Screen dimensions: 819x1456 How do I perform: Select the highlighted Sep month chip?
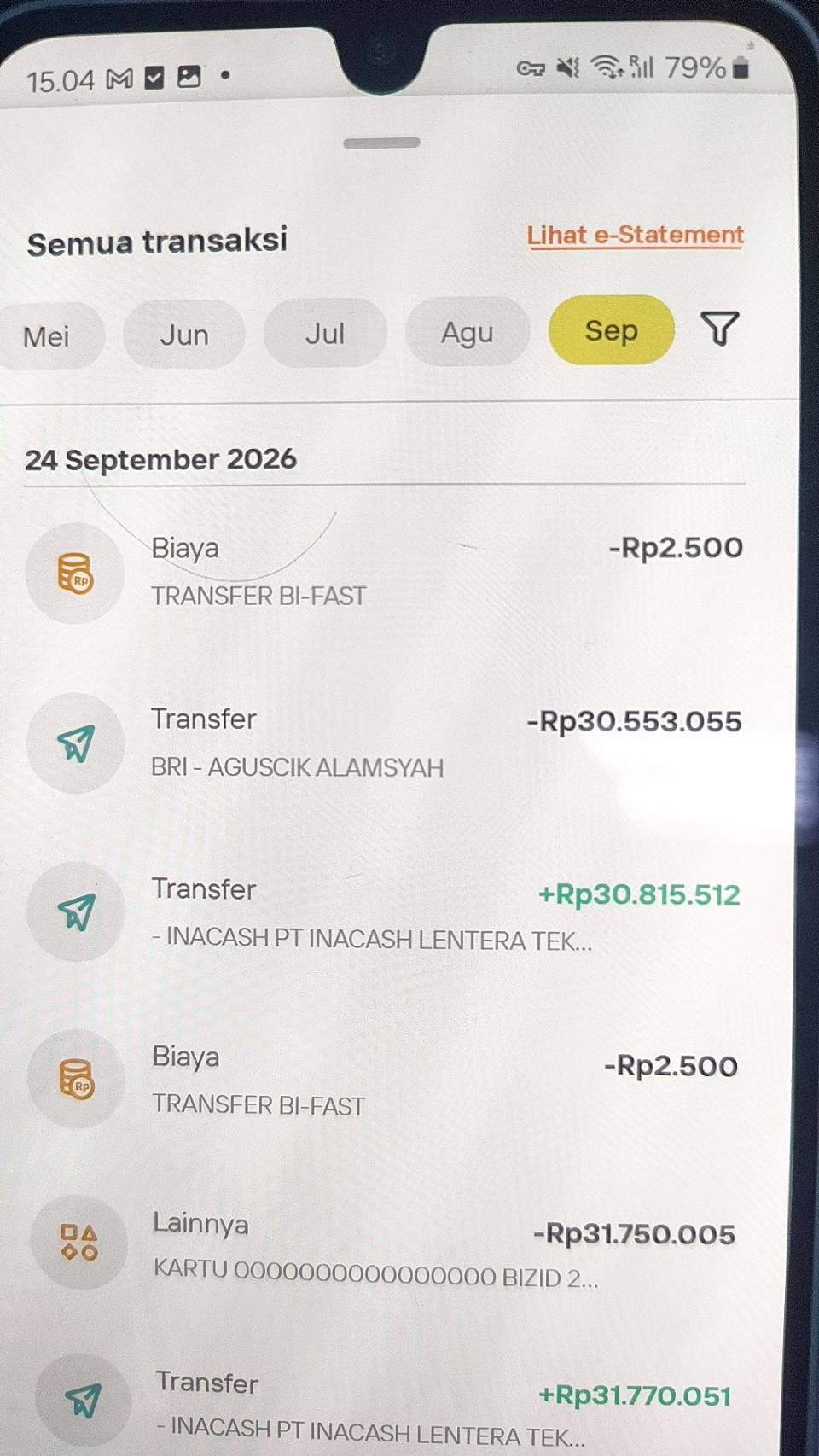coord(611,330)
